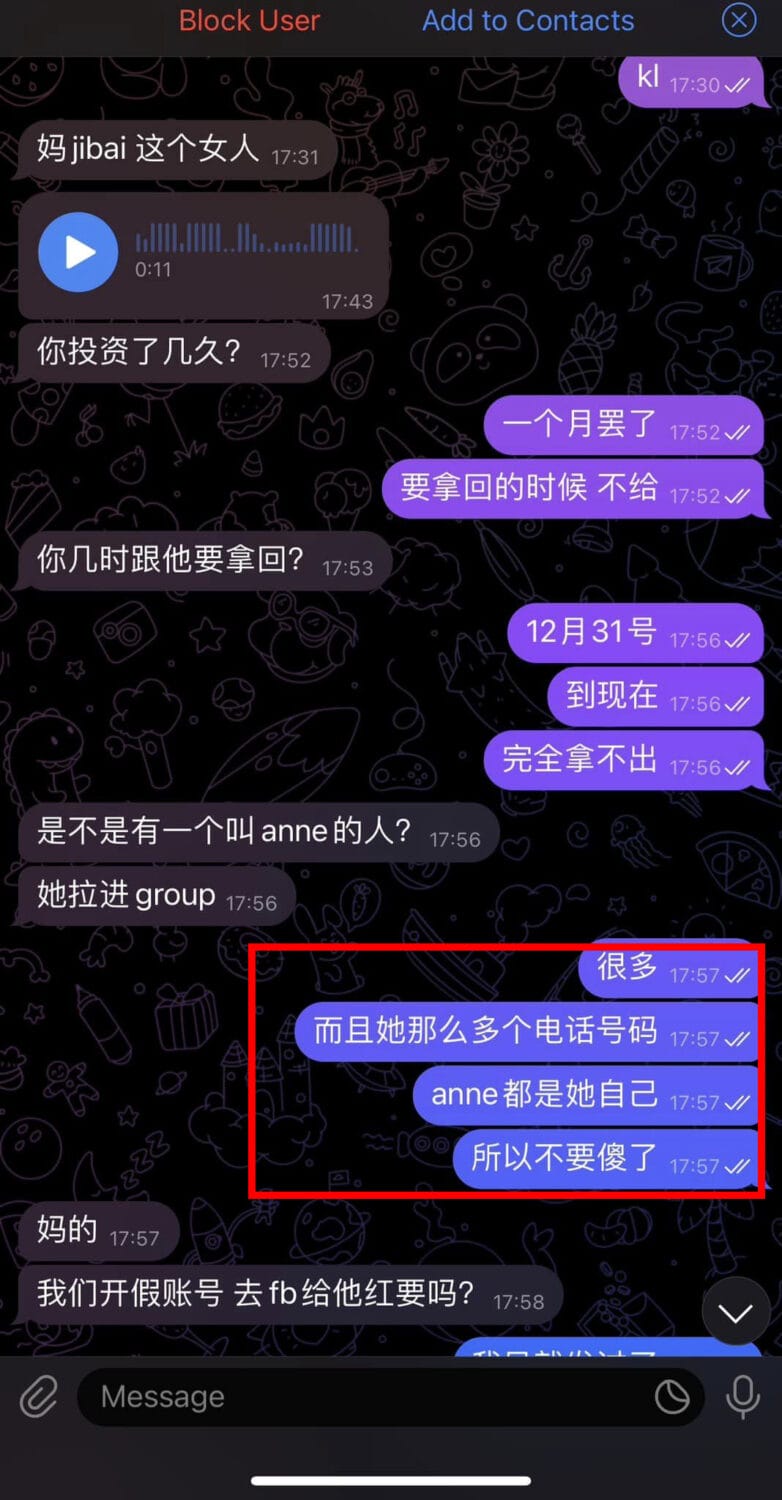782x1500 pixels.
Task: Open the attachment paperclip
Action: coord(38,1397)
